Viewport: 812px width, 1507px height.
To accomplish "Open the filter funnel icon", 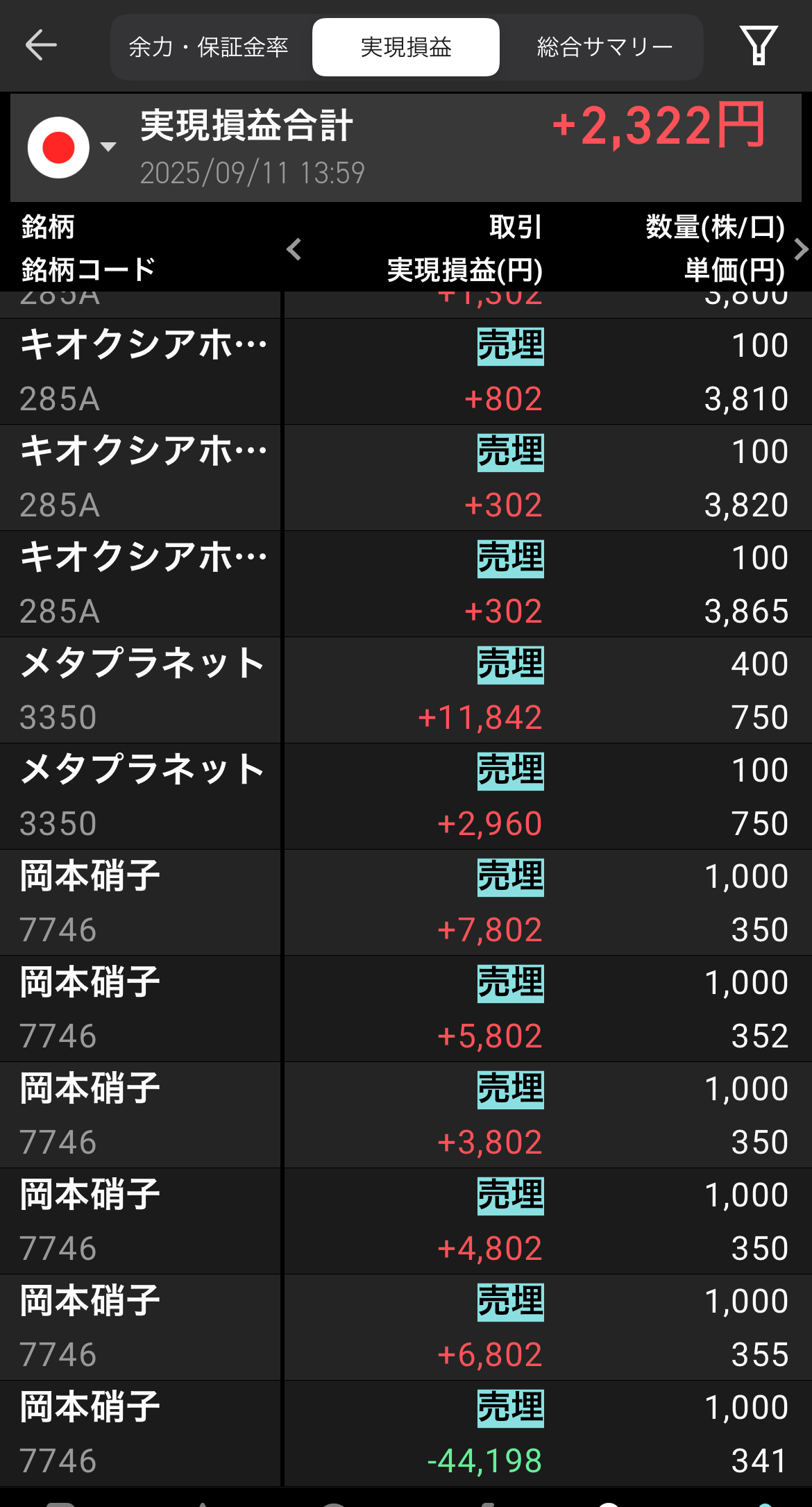I will (x=759, y=46).
